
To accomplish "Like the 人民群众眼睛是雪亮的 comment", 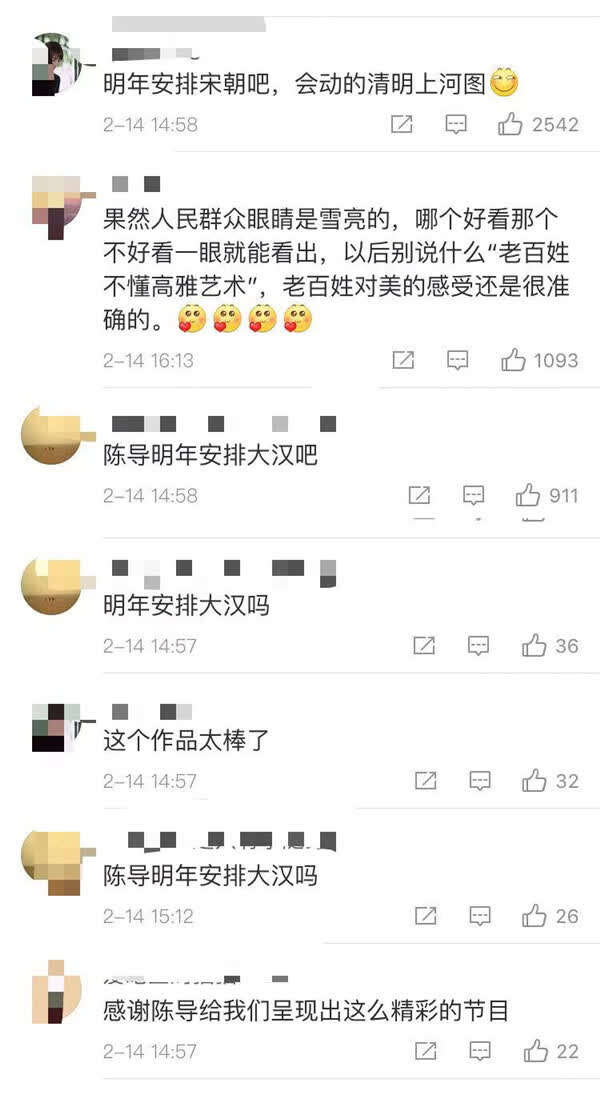I will coord(513,360).
